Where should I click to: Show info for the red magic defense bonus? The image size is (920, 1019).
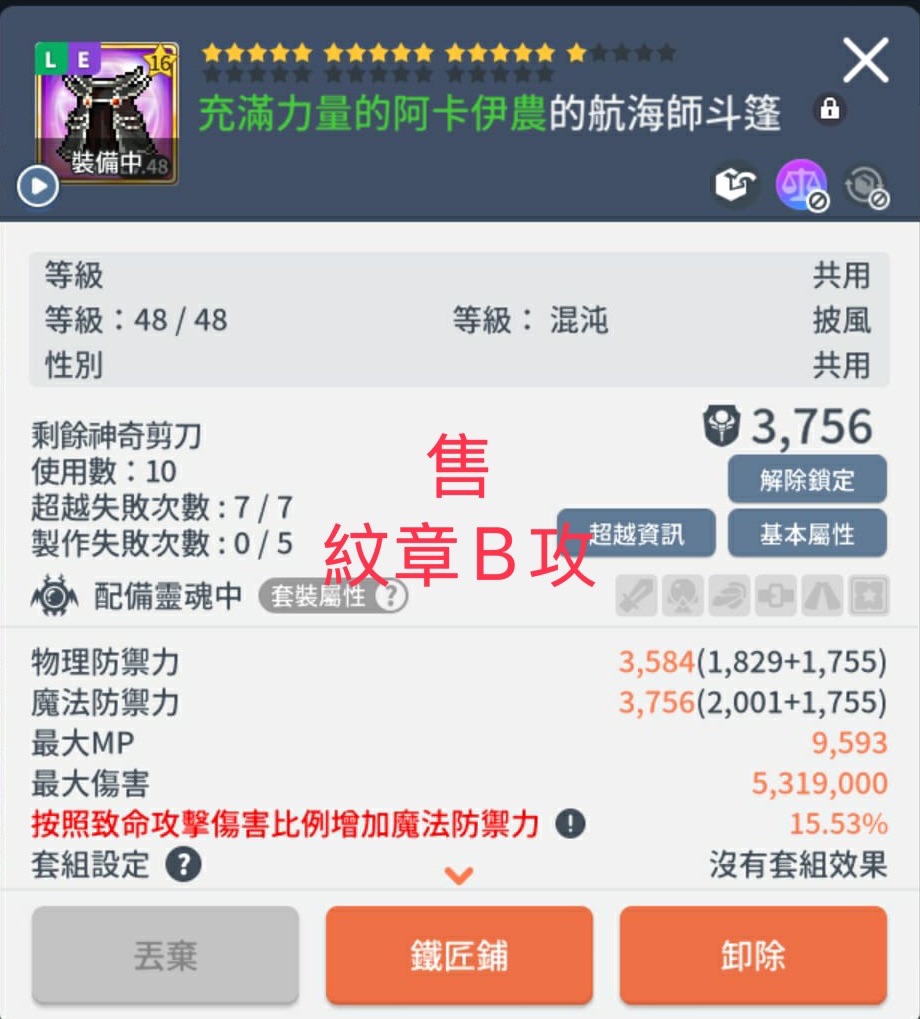click(571, 824)
